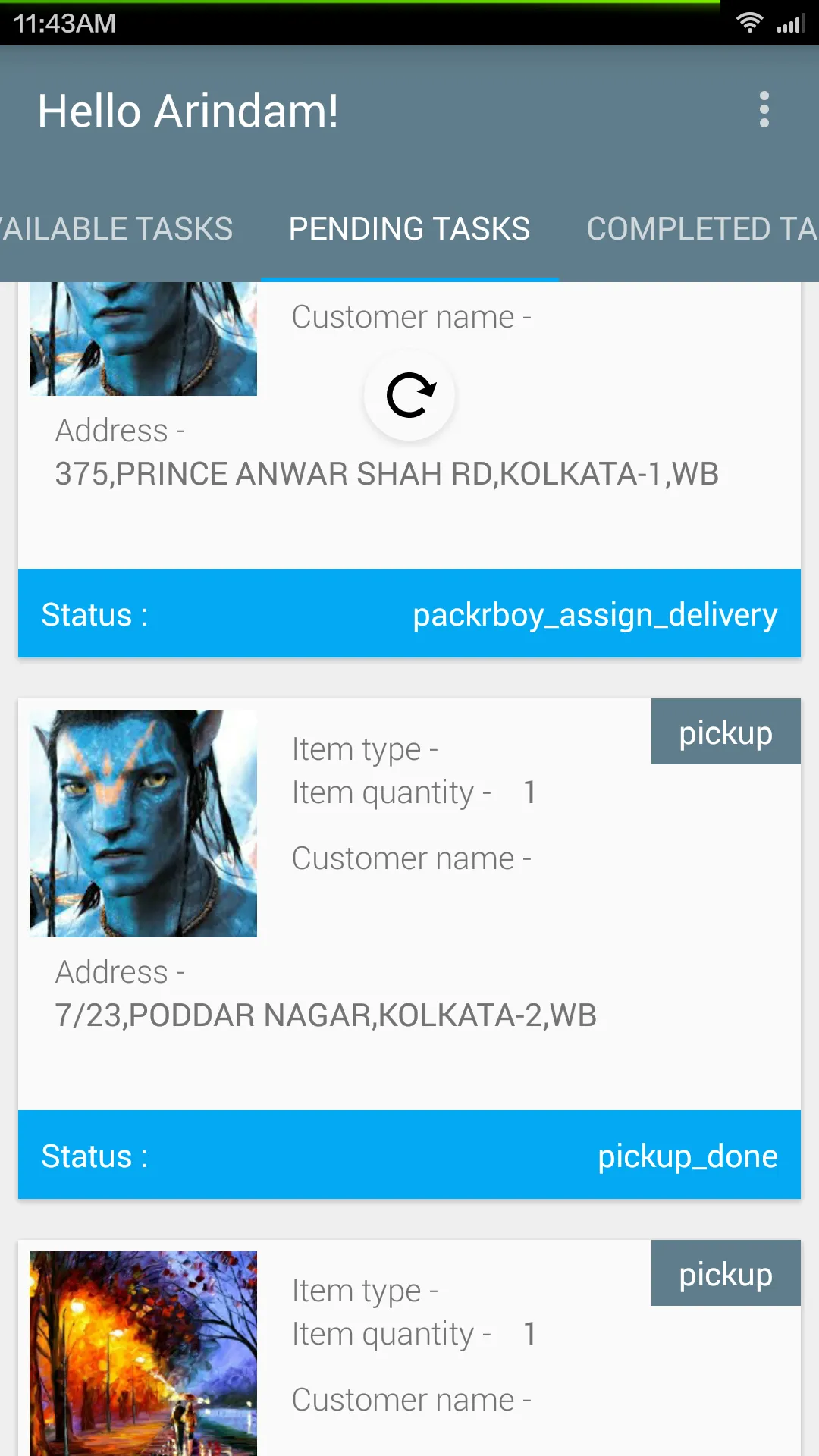
Task: Open the task at 375, Prince Anwar Shah Rd
Action: [387, 474]
